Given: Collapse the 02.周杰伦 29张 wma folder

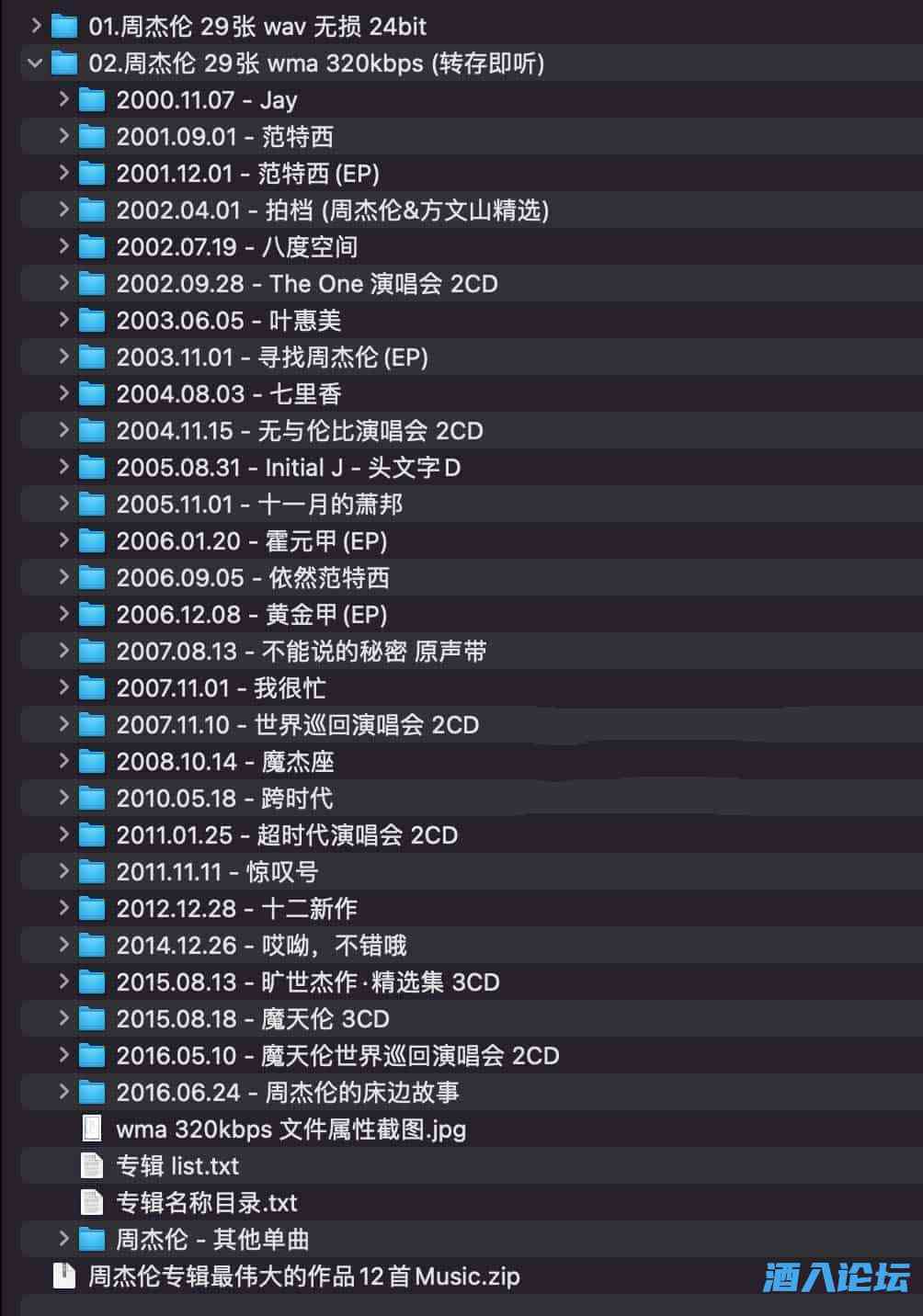Looking at the screenshot, I should [36, 62].
